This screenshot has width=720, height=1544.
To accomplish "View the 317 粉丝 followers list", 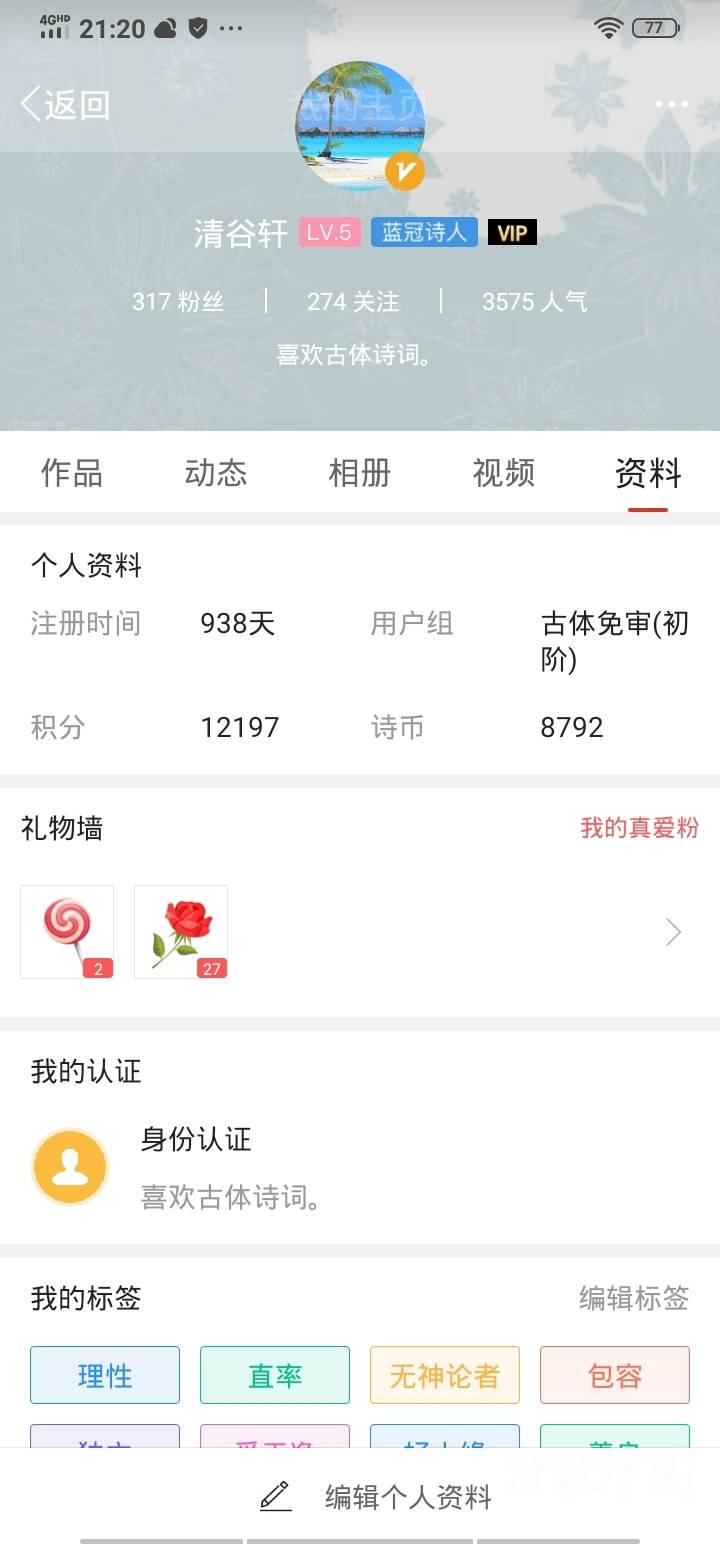I will 178,301.
